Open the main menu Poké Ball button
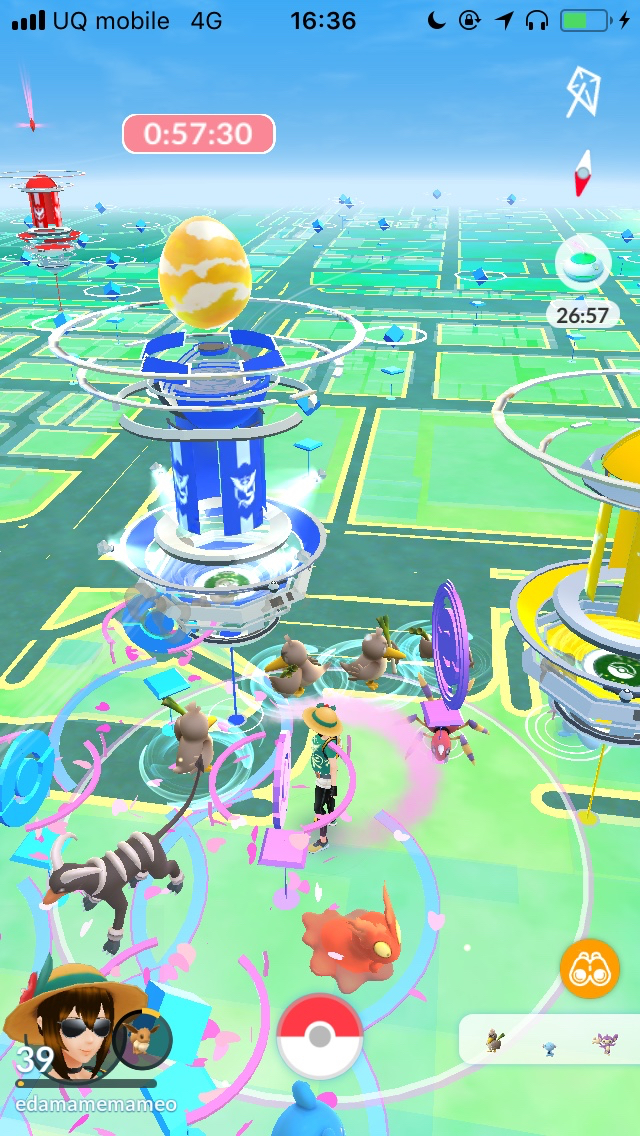 coord(319,1036)
